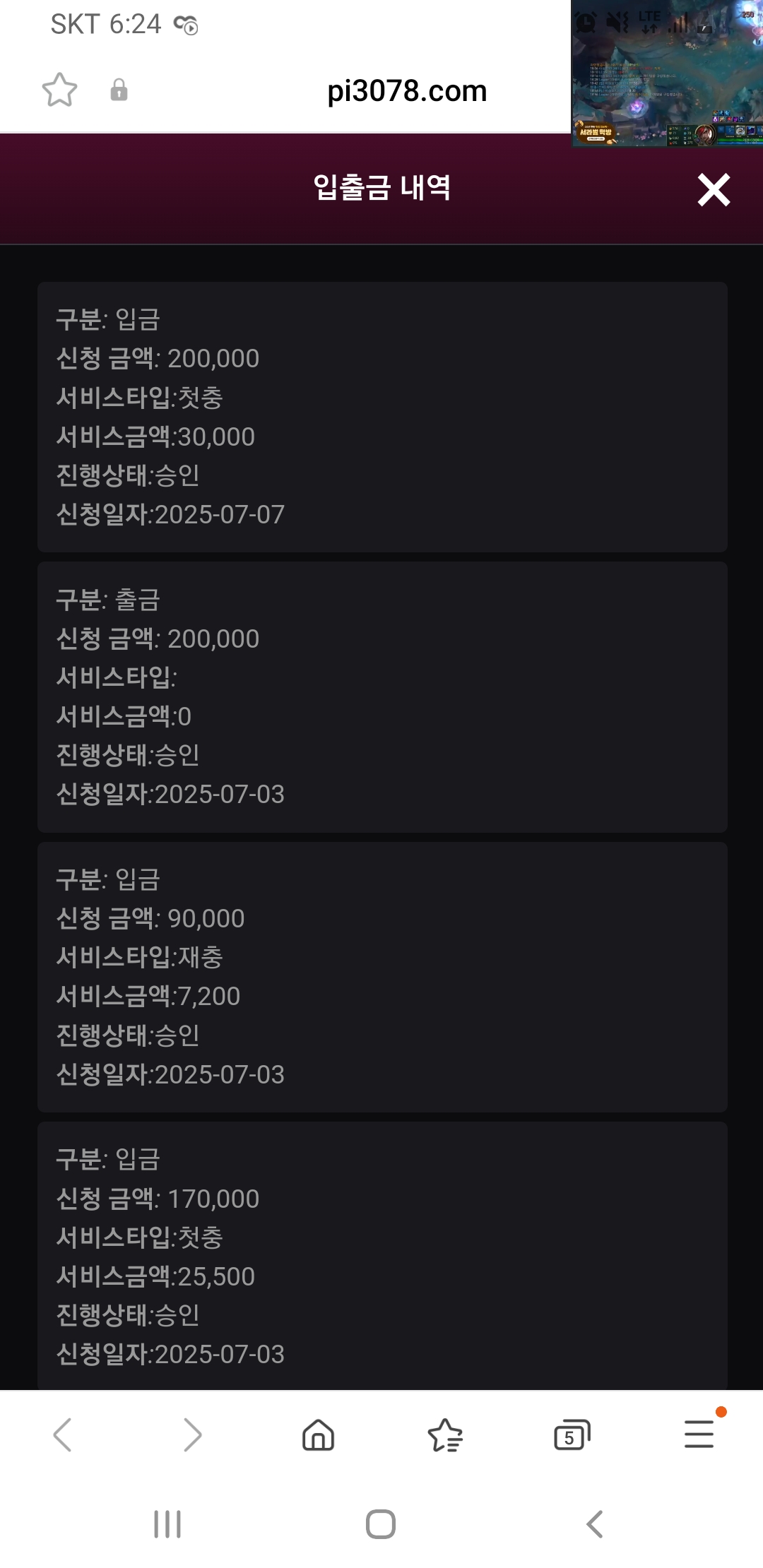The image size is (763, 1568).
Task: Tap the pi3078.com address bar
Action: [x=407, y=91]
